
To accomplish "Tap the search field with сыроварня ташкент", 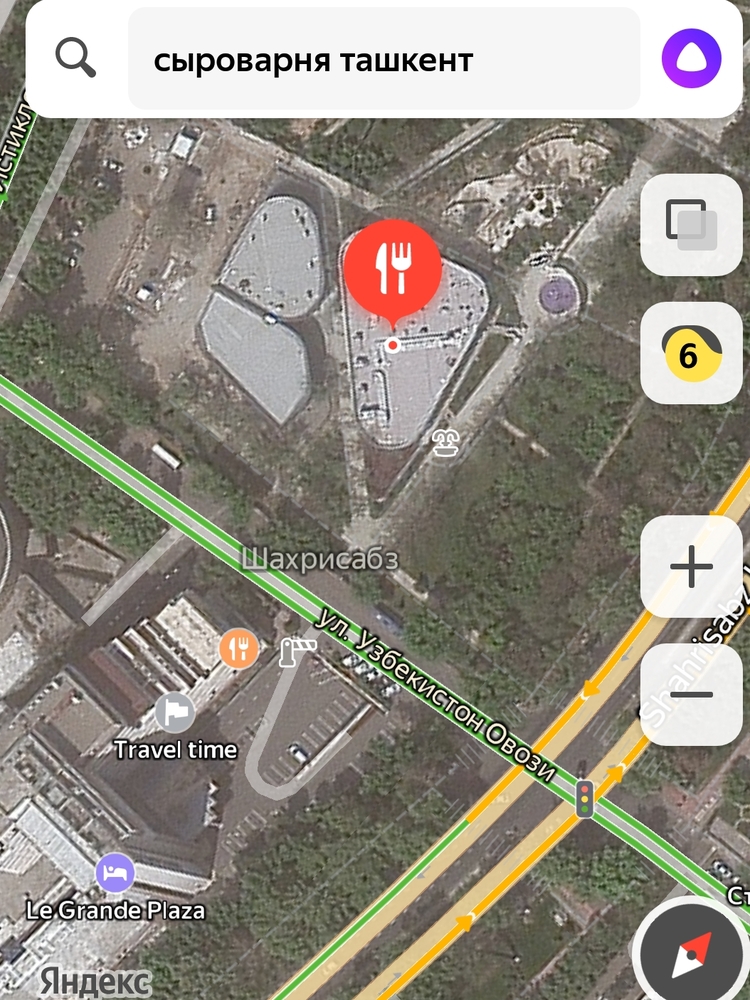I will [383, 60].
